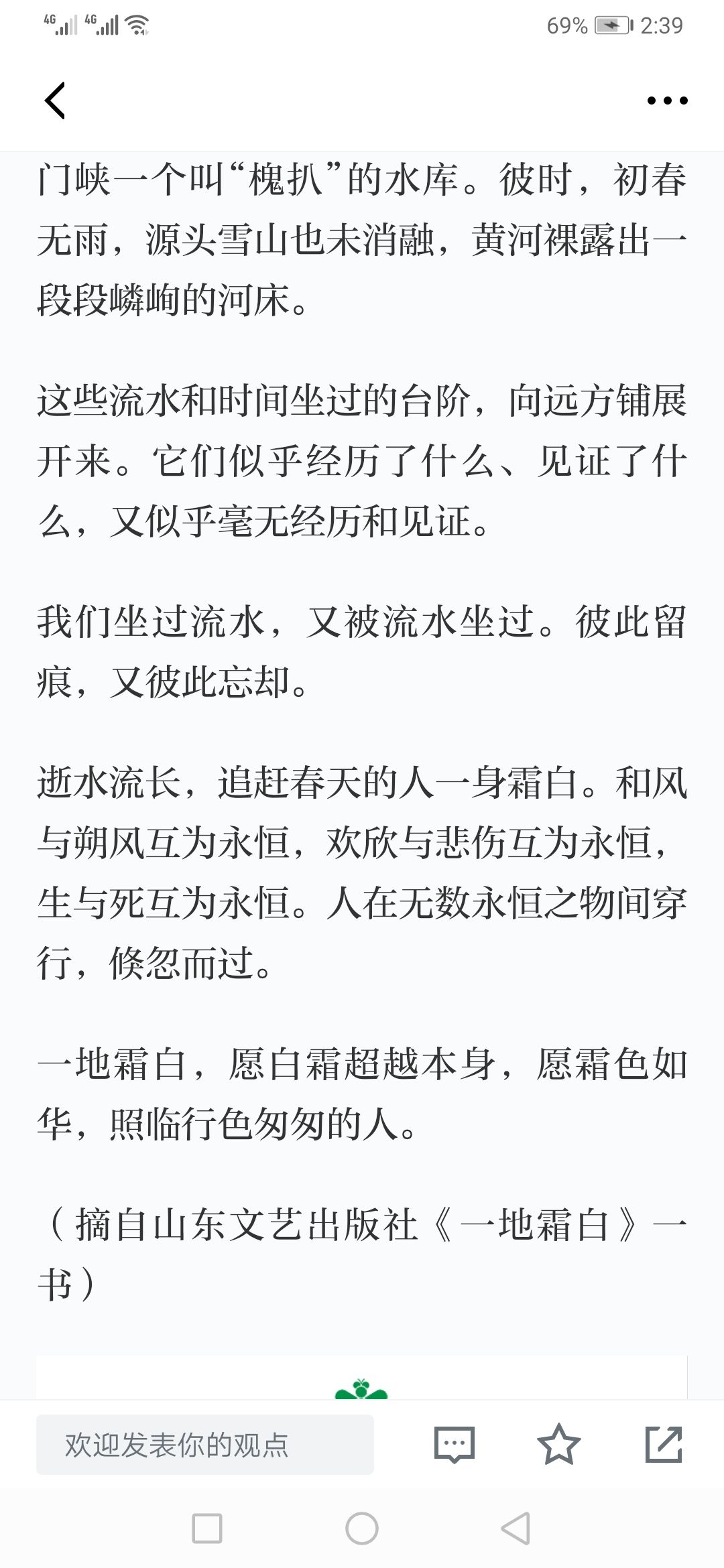
Task: Go back using the top-left arrow
Action: (x=55, y=101)
